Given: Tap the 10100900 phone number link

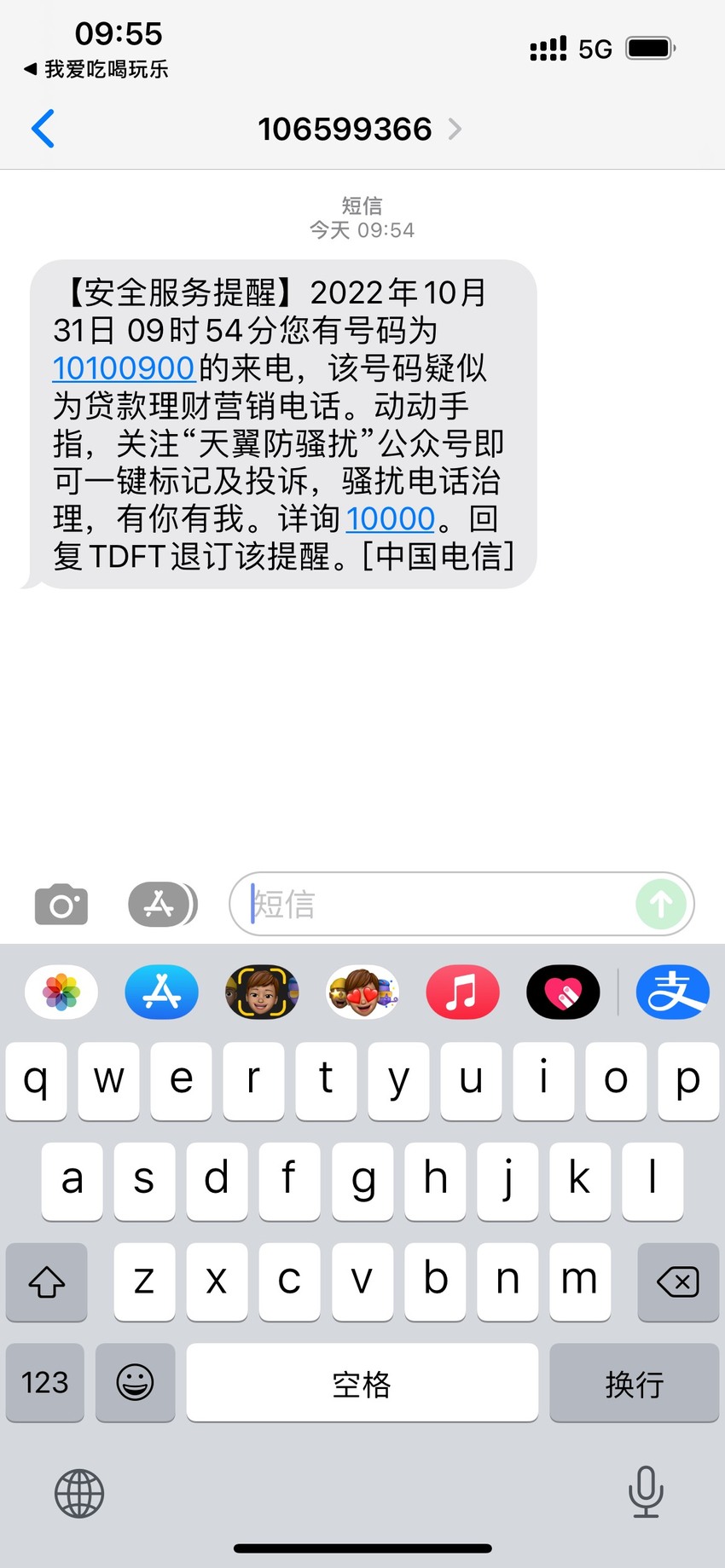Looking at the screenshot, I should click(x=124, y=368).
